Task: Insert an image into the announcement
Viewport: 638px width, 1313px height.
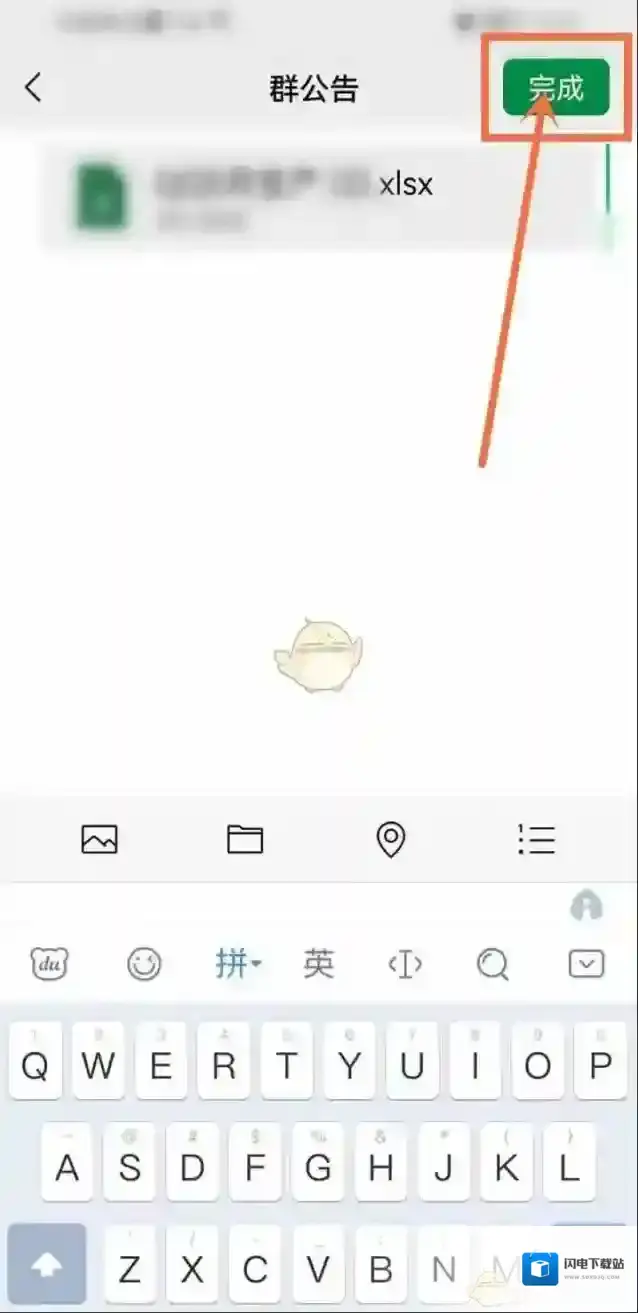Action: [x=99, y=839]
